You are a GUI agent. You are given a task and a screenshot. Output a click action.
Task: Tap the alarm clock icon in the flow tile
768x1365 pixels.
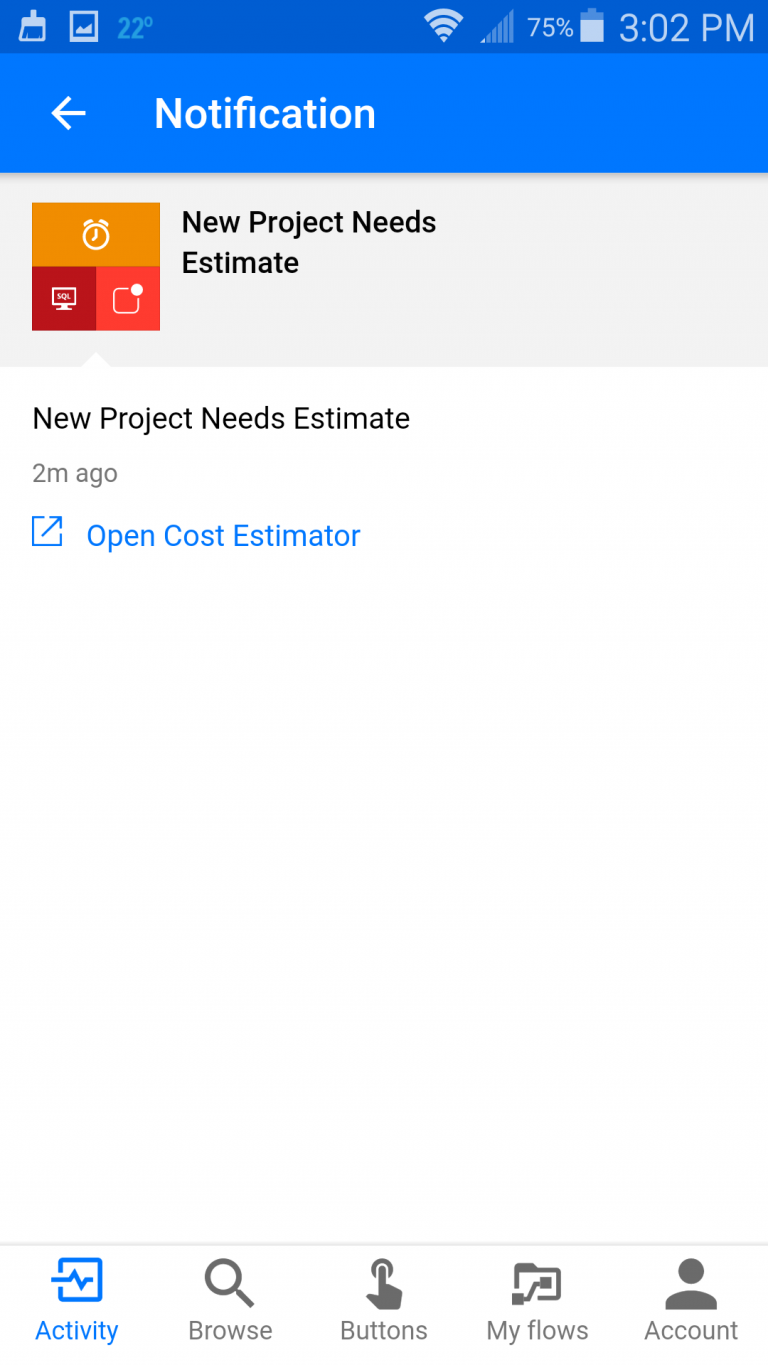95,234
